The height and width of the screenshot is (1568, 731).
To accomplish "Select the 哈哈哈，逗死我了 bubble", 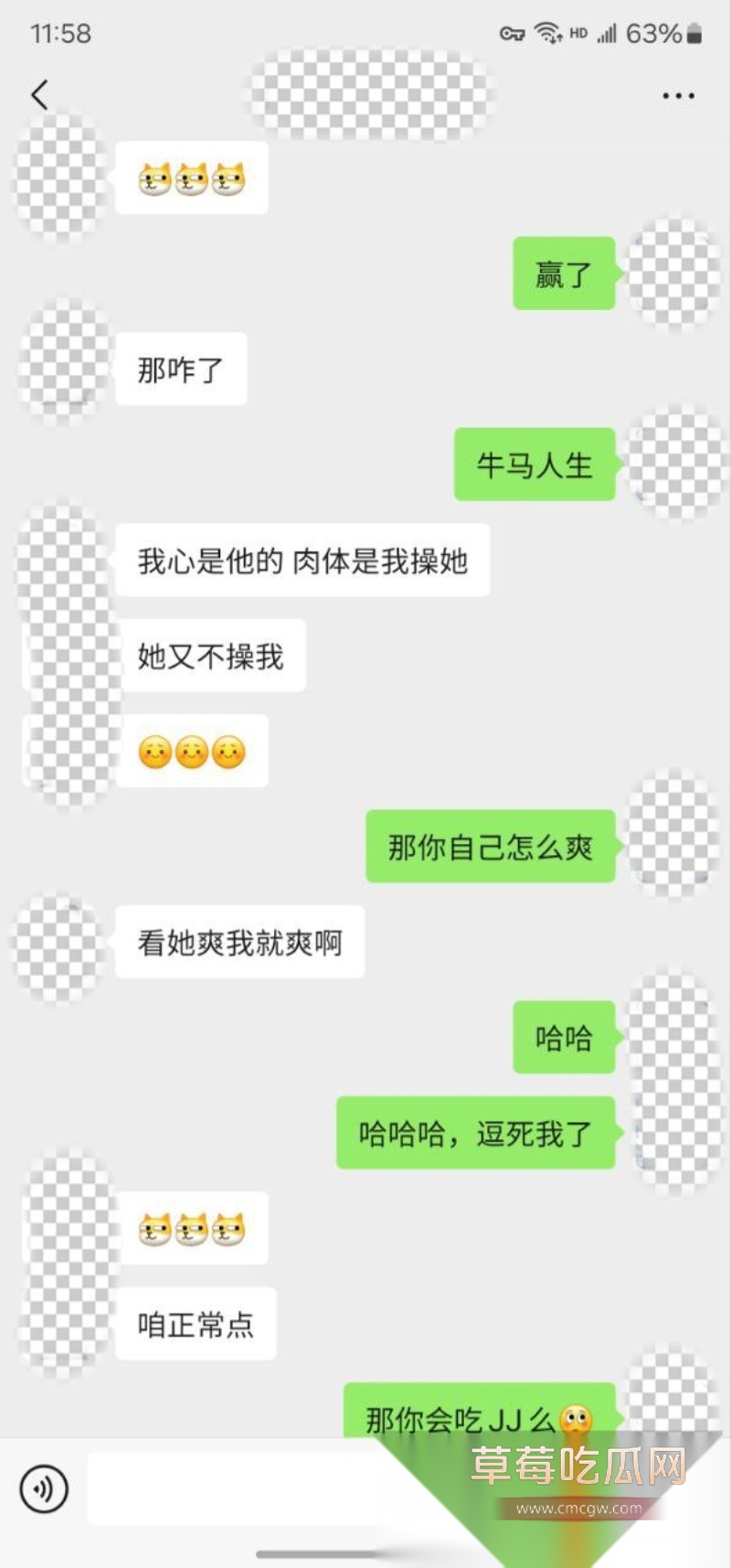I will point(475,1133).
